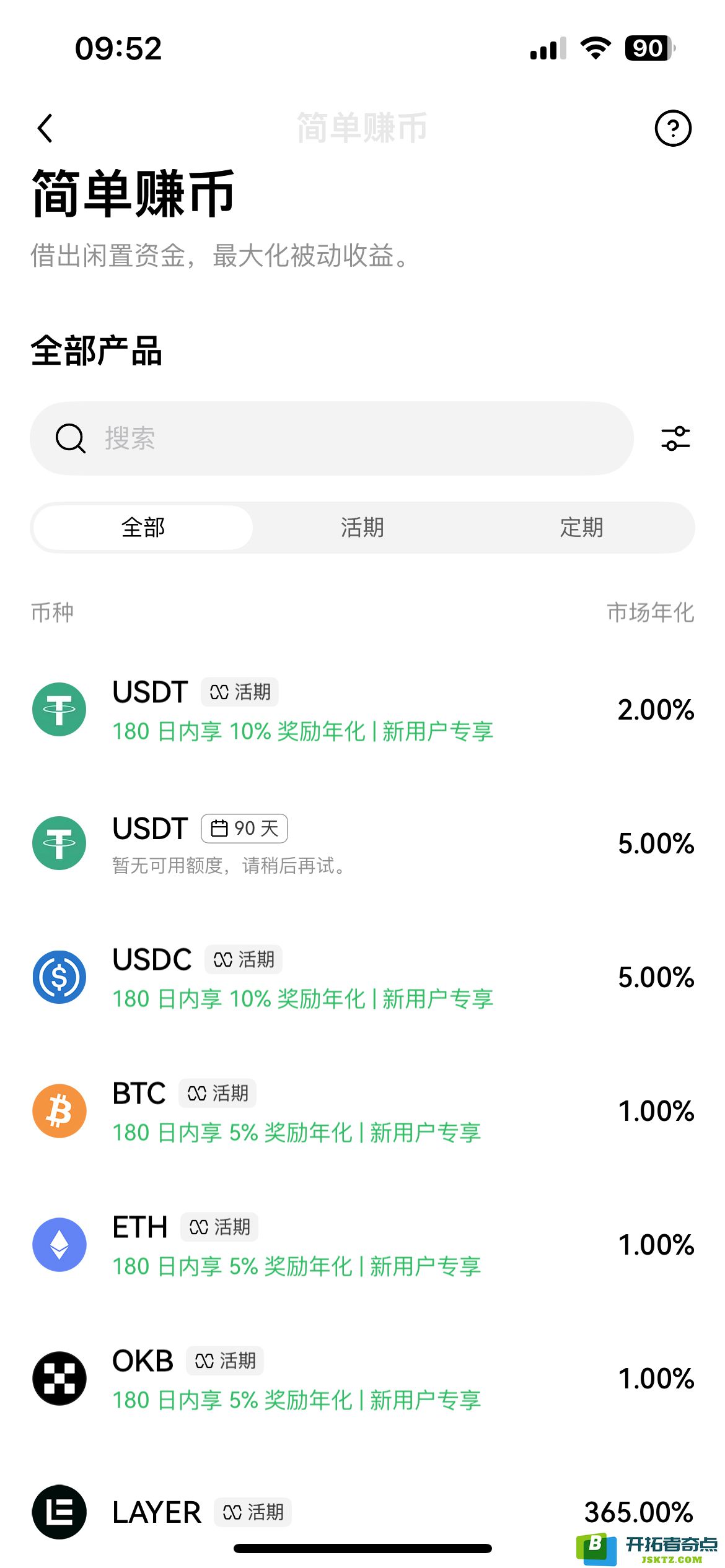The height and width of the screenshot is (1568, 725).
Task: Open the USDC 活期 product row
Action: click(x=362, y=977)
